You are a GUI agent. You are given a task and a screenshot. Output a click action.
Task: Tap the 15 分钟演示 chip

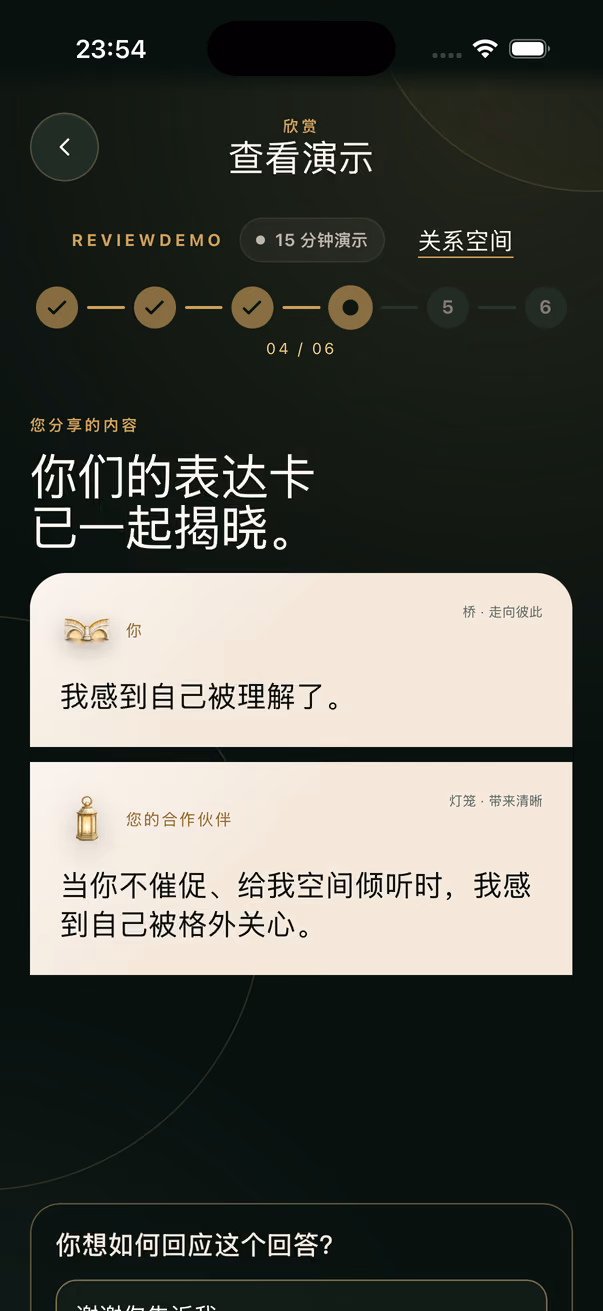point(312,240)
